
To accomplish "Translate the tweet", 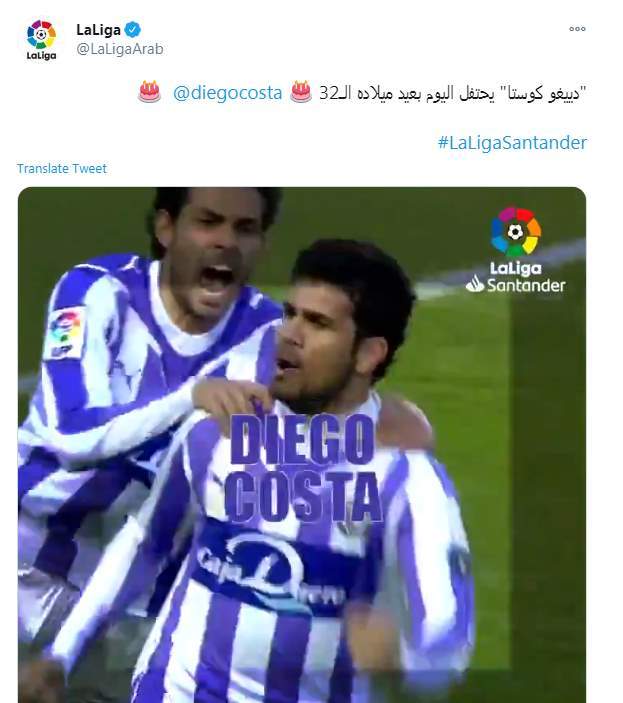I will 62,169.
